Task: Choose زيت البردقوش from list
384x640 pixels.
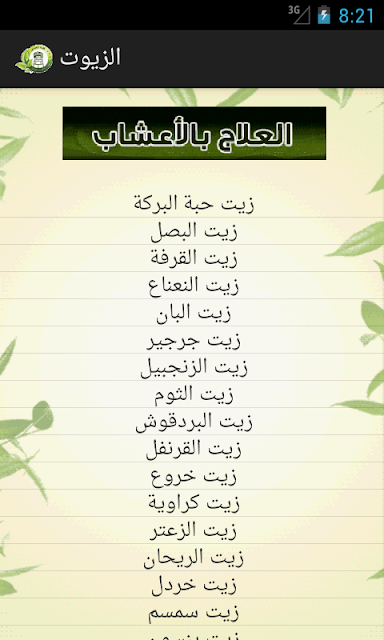Action: tap(194, 421)
